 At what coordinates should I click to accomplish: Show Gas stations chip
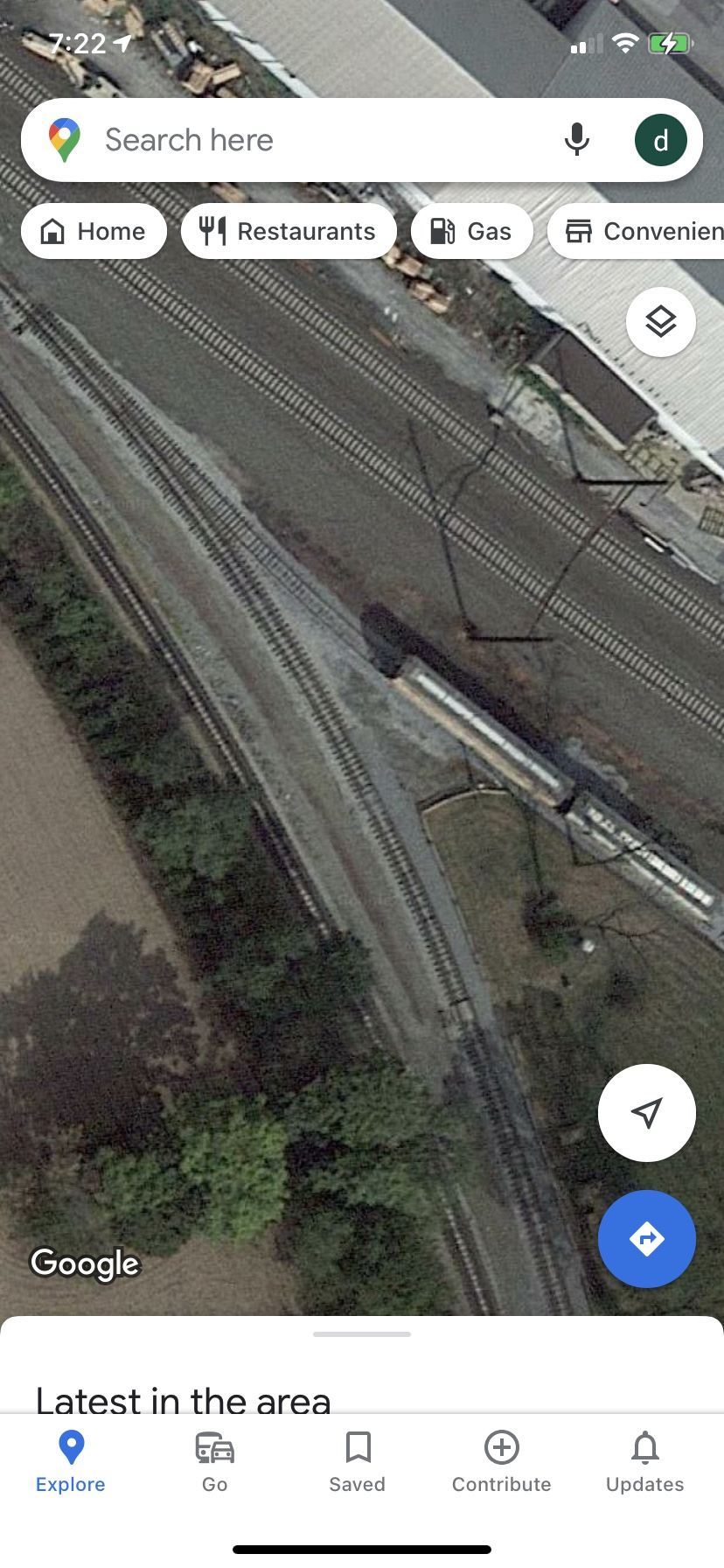[x=471, y=231]
